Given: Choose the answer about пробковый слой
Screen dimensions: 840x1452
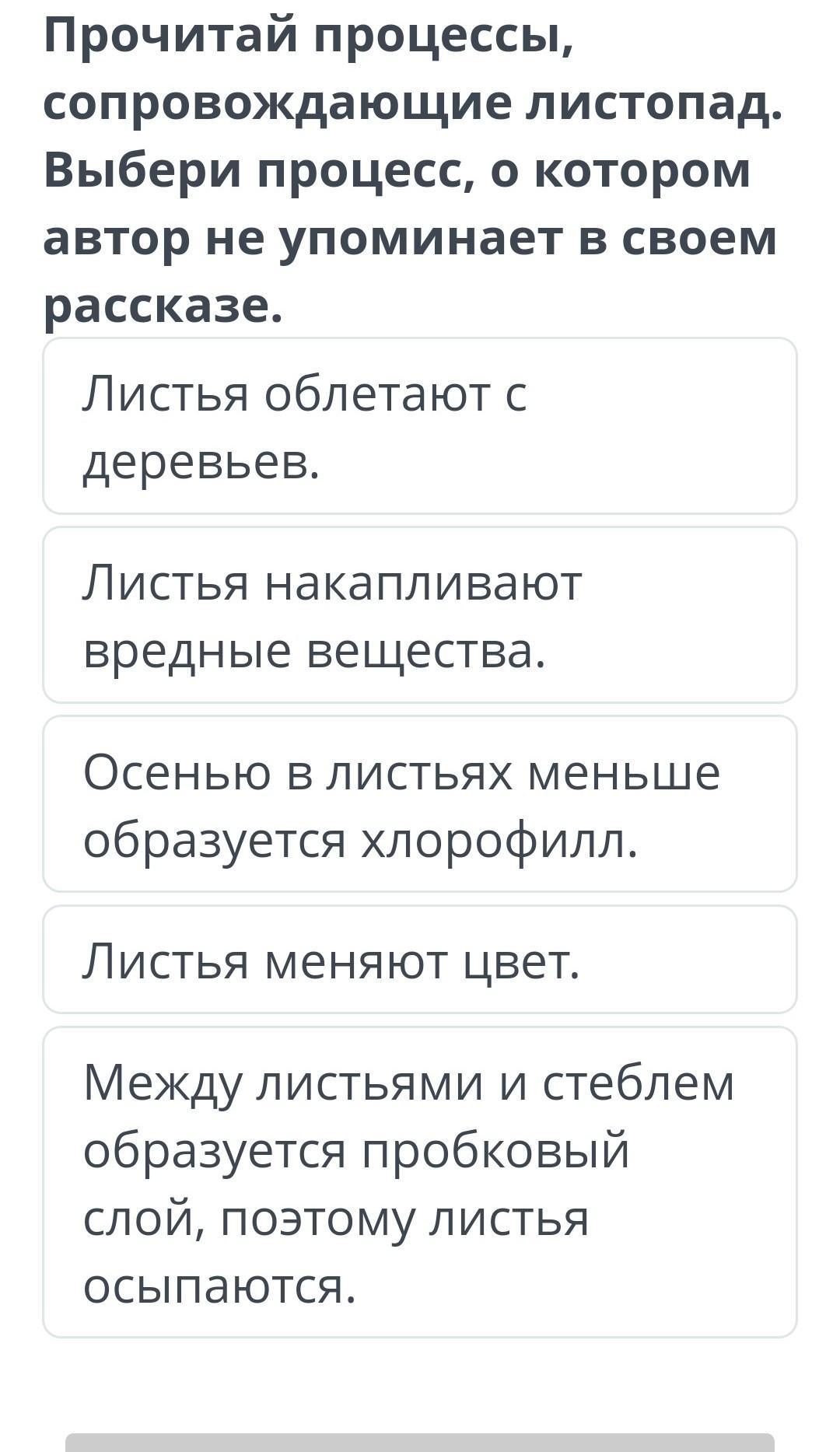Looking at the screenshot, I should (420, 1182).
